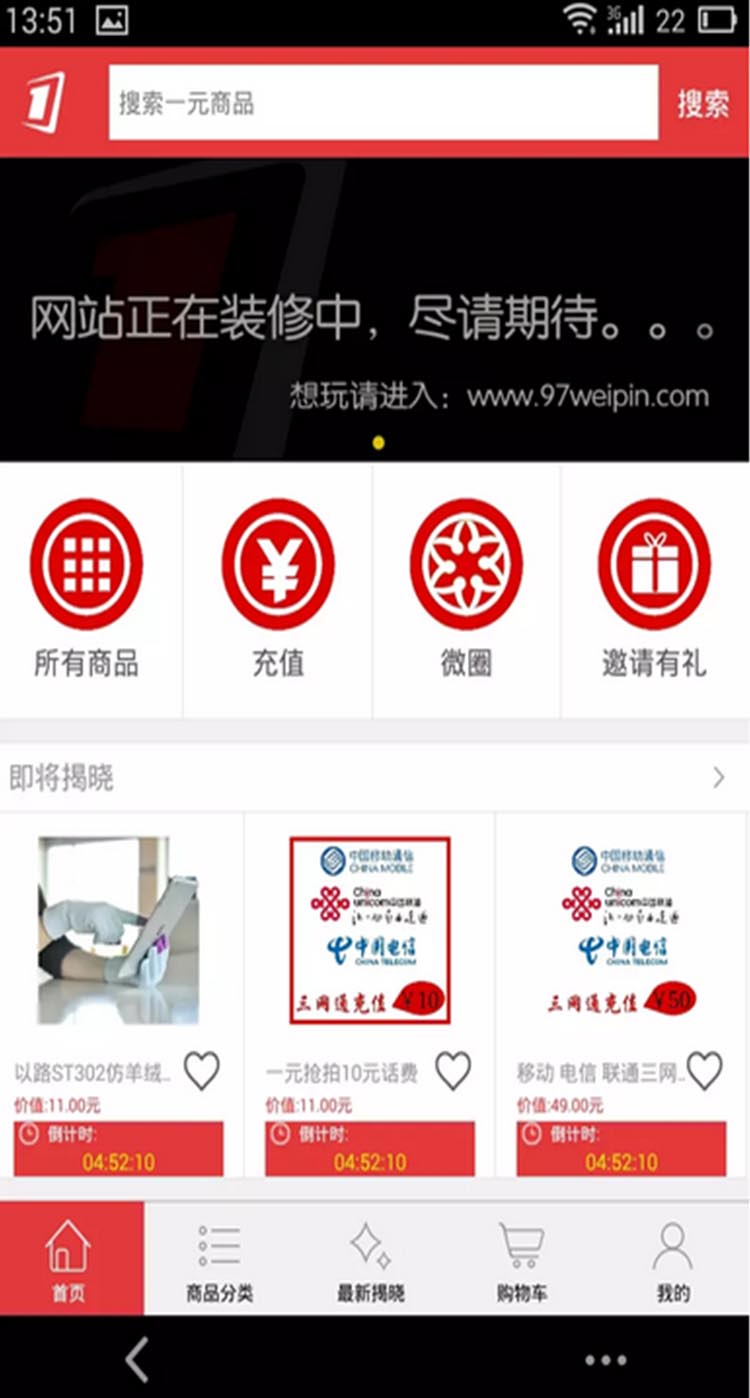Tap the 搜索一元商品 search field
The width and height of the screenshot is (750, 1398).
click(383, 102)
